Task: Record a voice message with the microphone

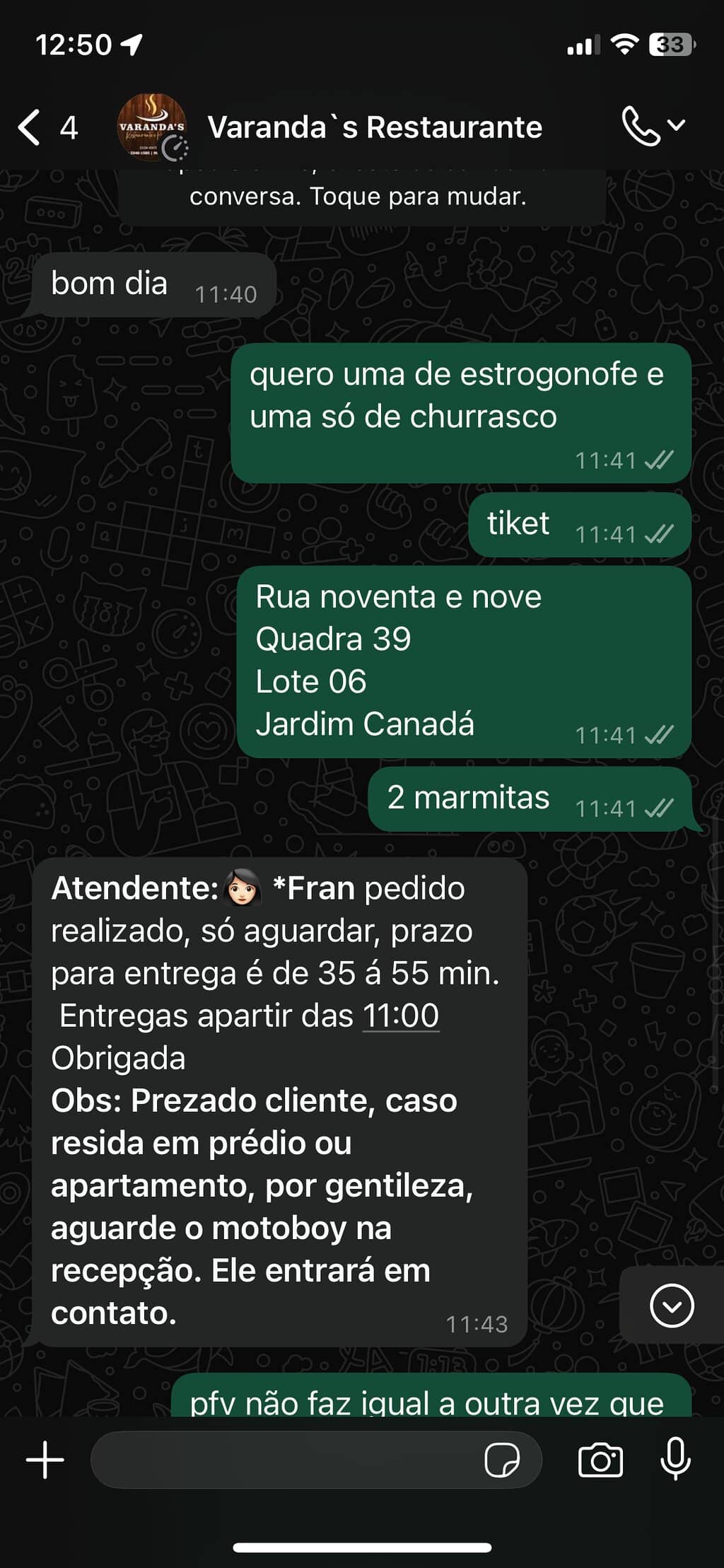Action: (x=675, y=1458)
